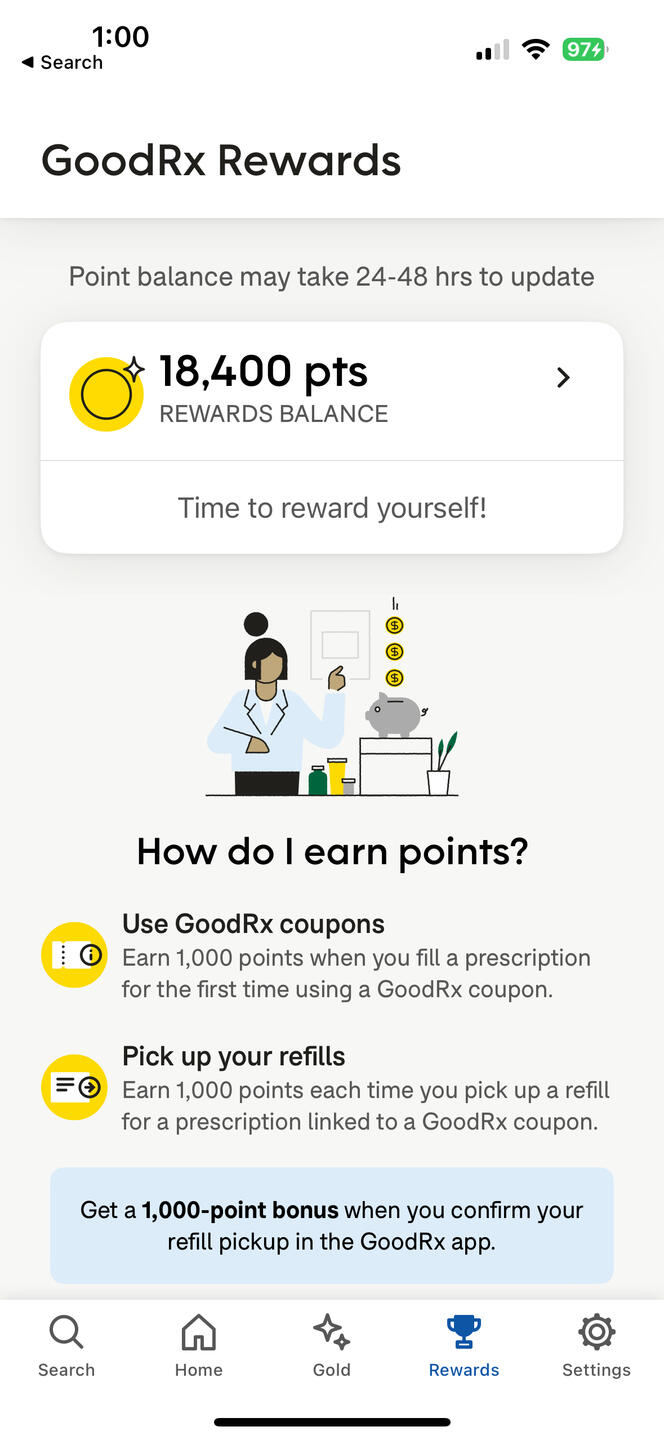Open the Settings tab
Screen dimensions: 664x1440
(x=596, y=1346)
